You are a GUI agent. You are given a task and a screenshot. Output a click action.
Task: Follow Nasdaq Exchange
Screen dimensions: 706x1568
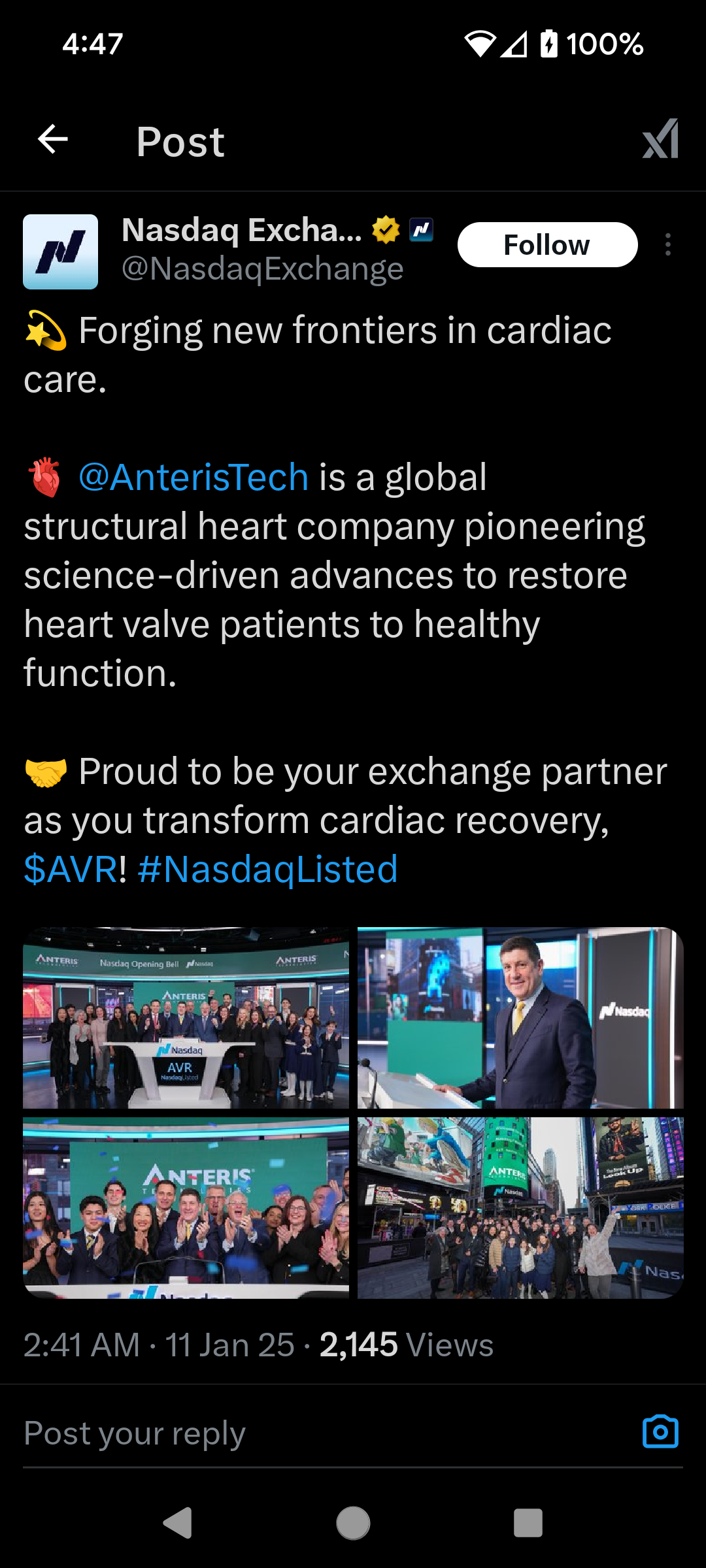[x=547, y=245]
